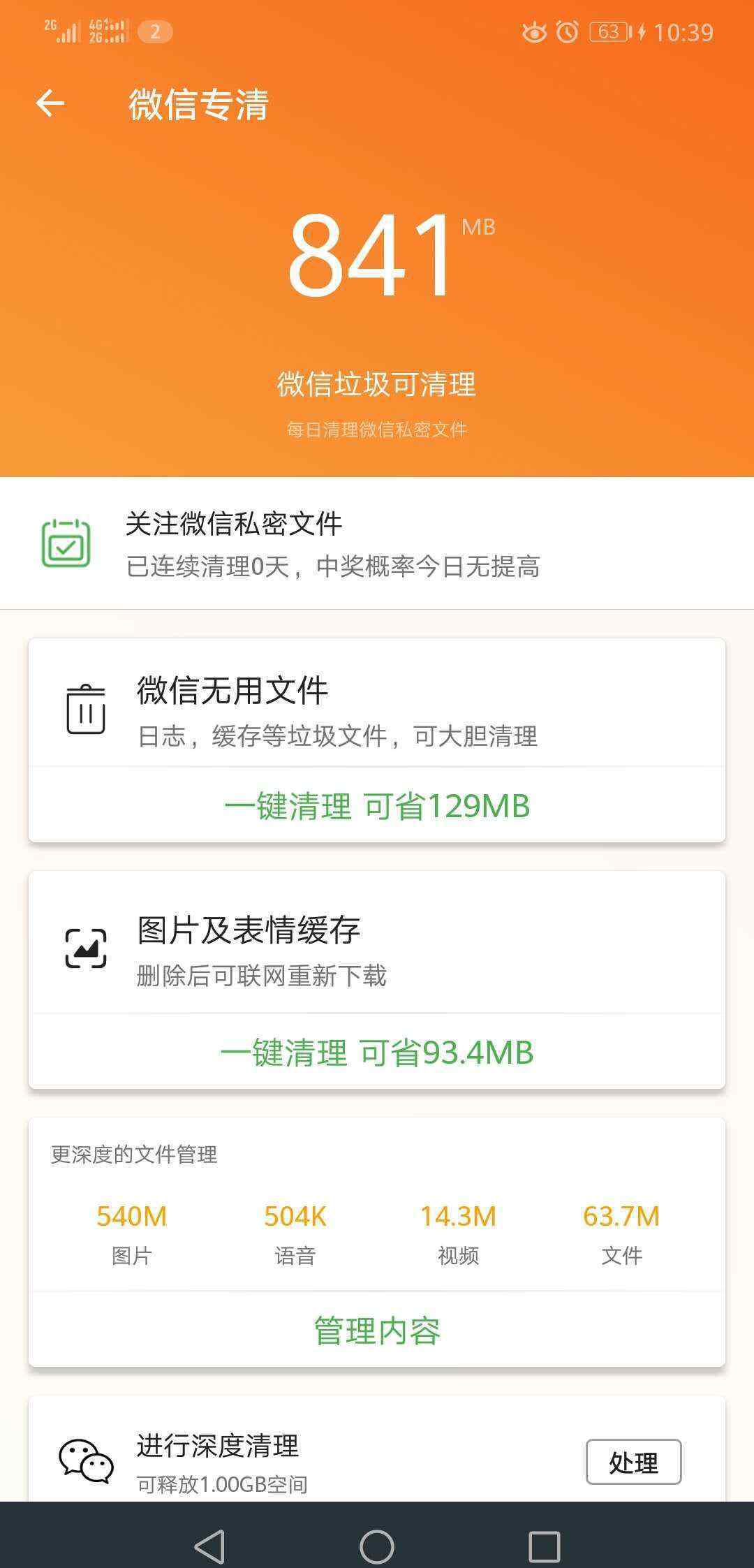
Task: Go back using the top-left arrow
Action: coord(50,104)
